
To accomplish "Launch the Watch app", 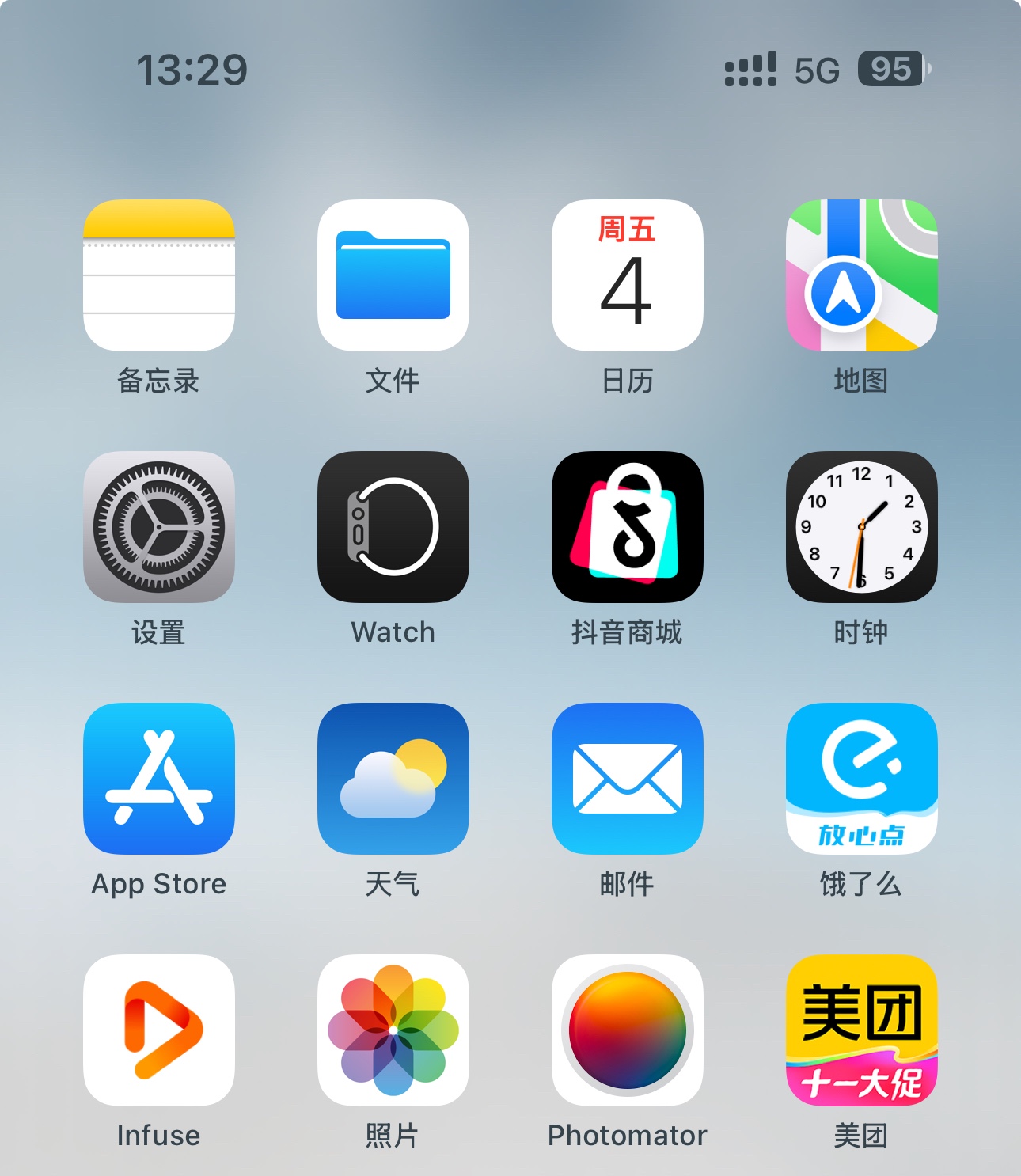I will [x=393, y=527].
